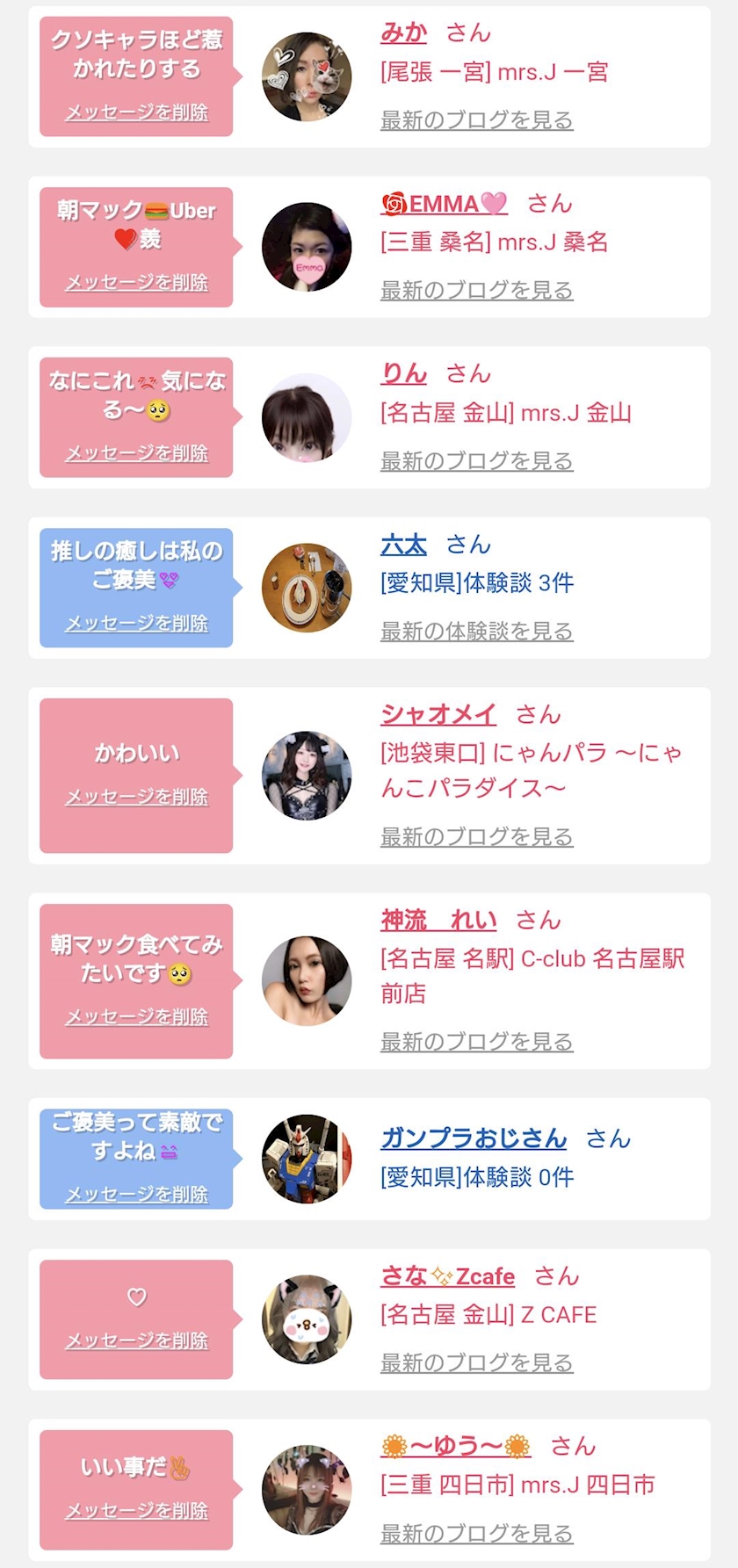Image resolution: width=738 pixels, height=1568 pixels.
Task: Open ガンプラおじさん's profile name link
Action: point(474,1138)
